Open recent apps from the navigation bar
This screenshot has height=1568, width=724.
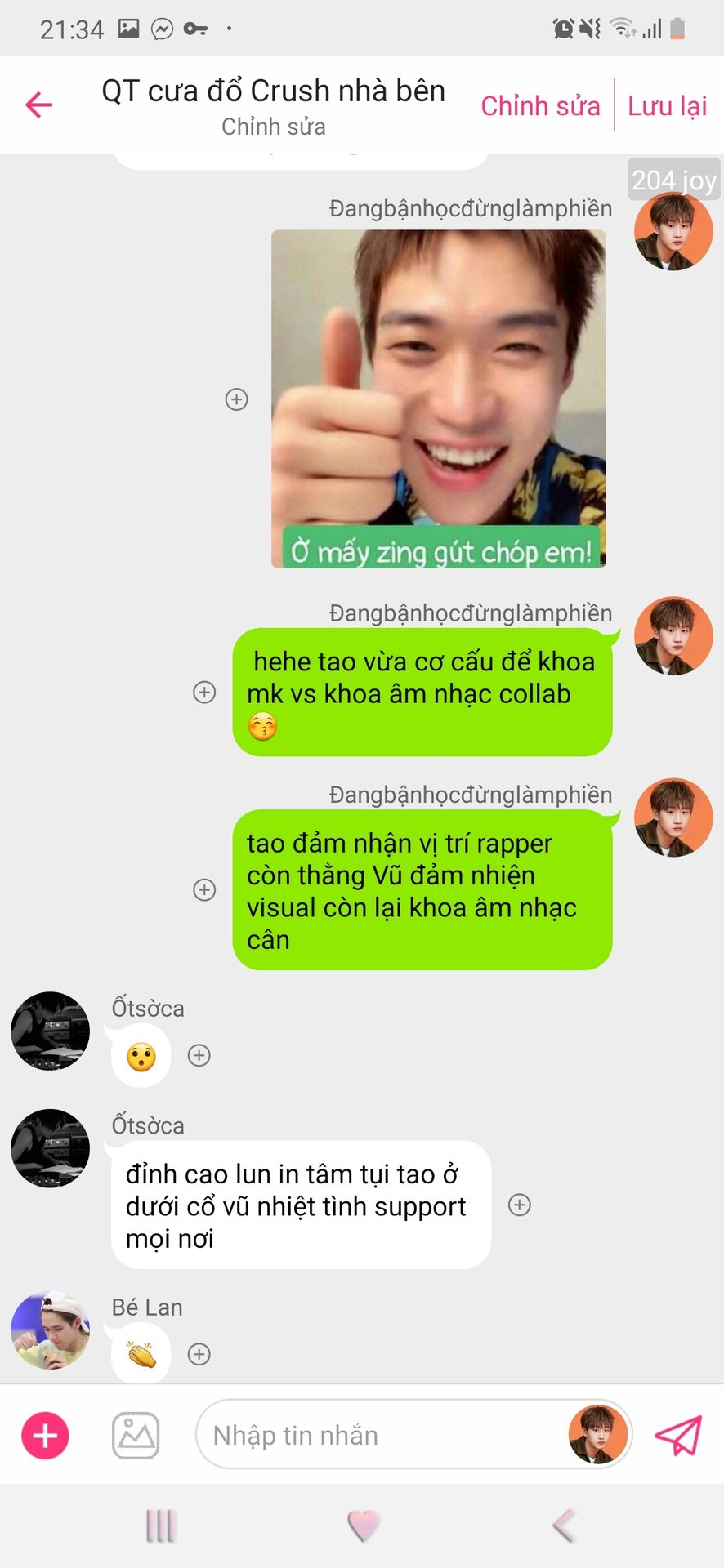point(160,1525)
